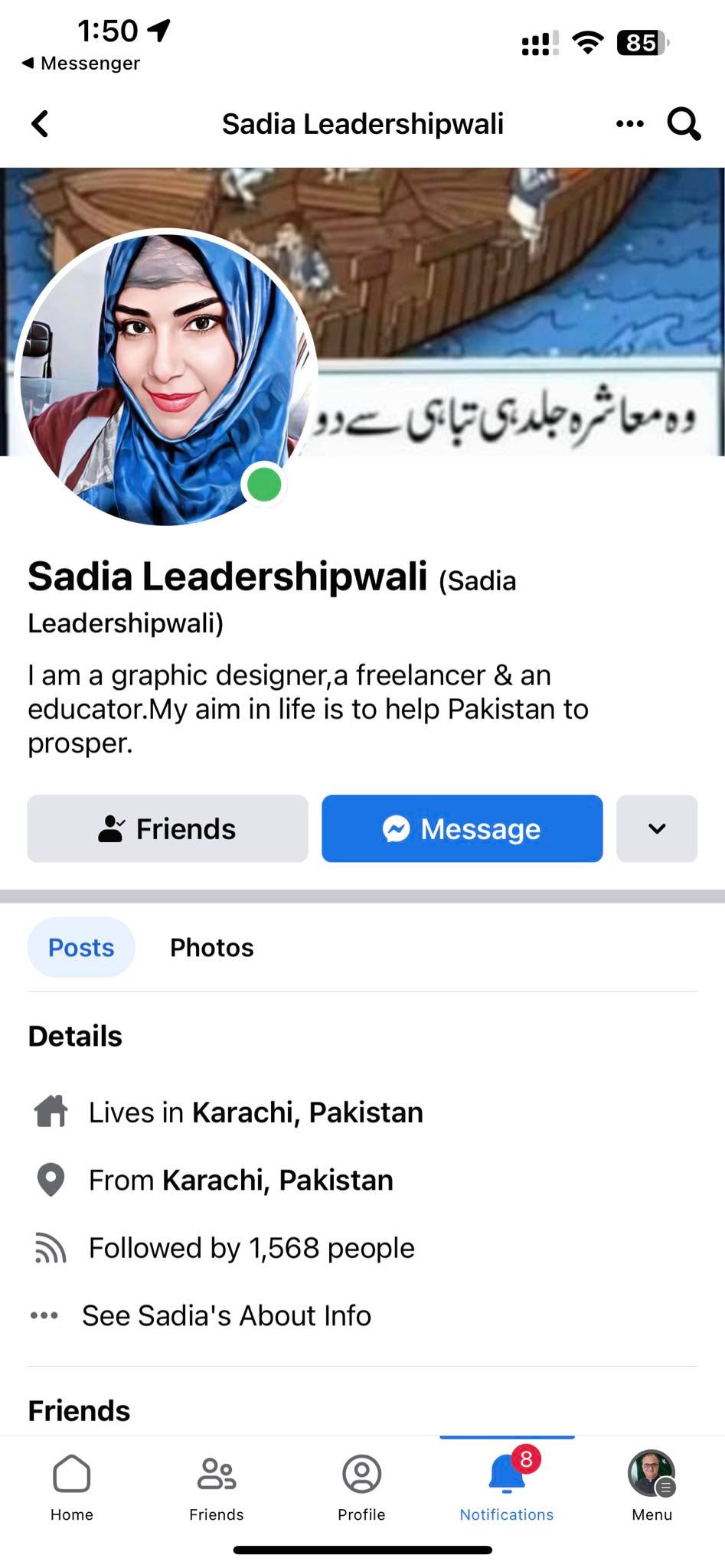Search within Sadia's profile
The image size is (725, 1568).
coord(684,123)
